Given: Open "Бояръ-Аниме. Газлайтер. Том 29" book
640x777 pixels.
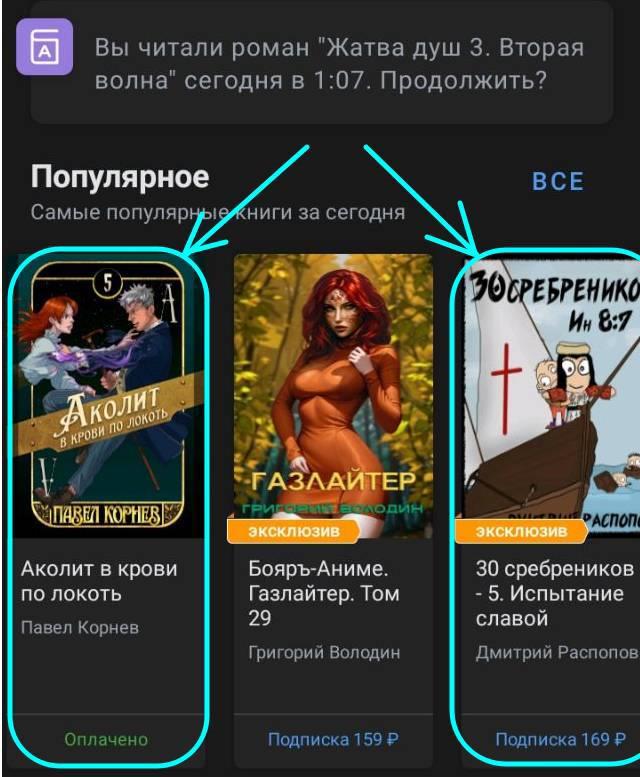Looking at the screenshot, I should pos(333,400).
